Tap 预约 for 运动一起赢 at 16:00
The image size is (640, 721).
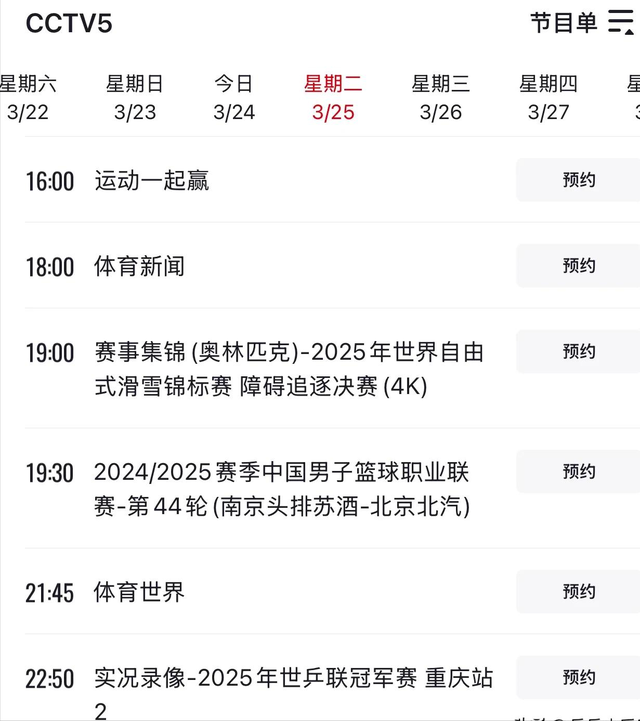coord(579,180)
